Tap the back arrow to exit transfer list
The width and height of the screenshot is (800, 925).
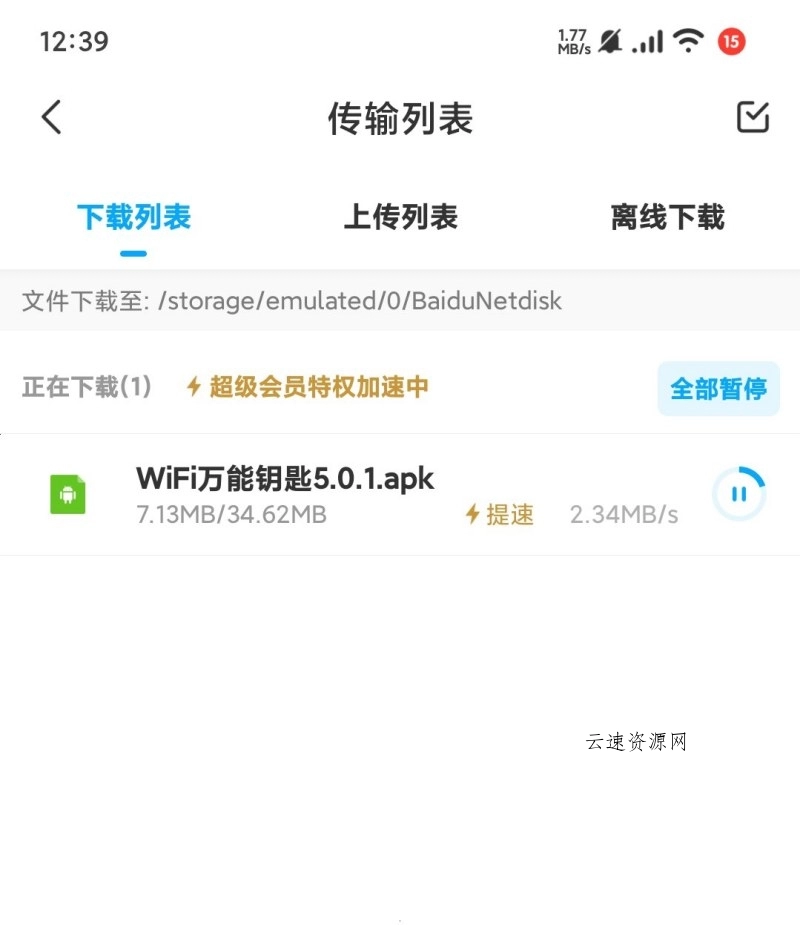pyautogui.click(x=52, y=117)
